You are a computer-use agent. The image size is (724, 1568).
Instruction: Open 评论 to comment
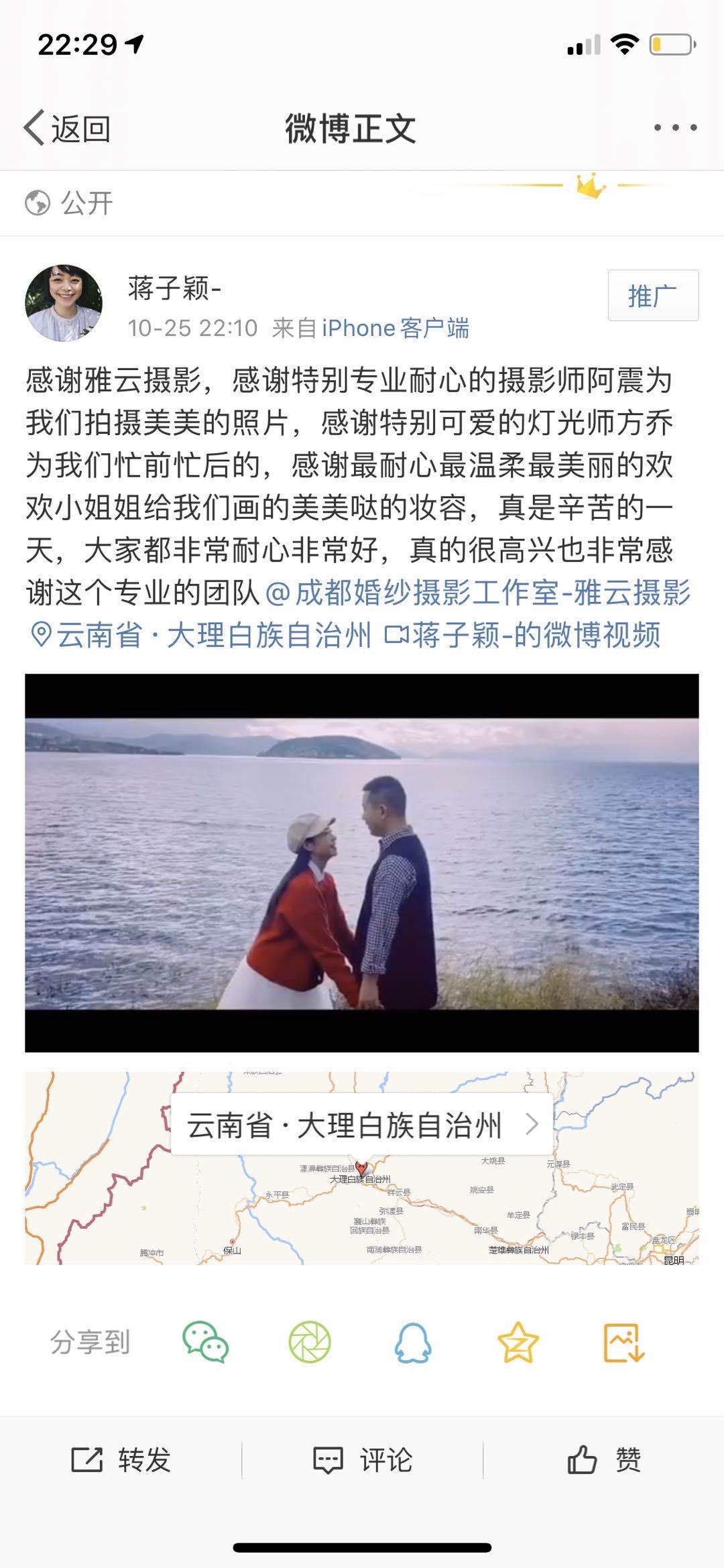[x=363, y=1459]
